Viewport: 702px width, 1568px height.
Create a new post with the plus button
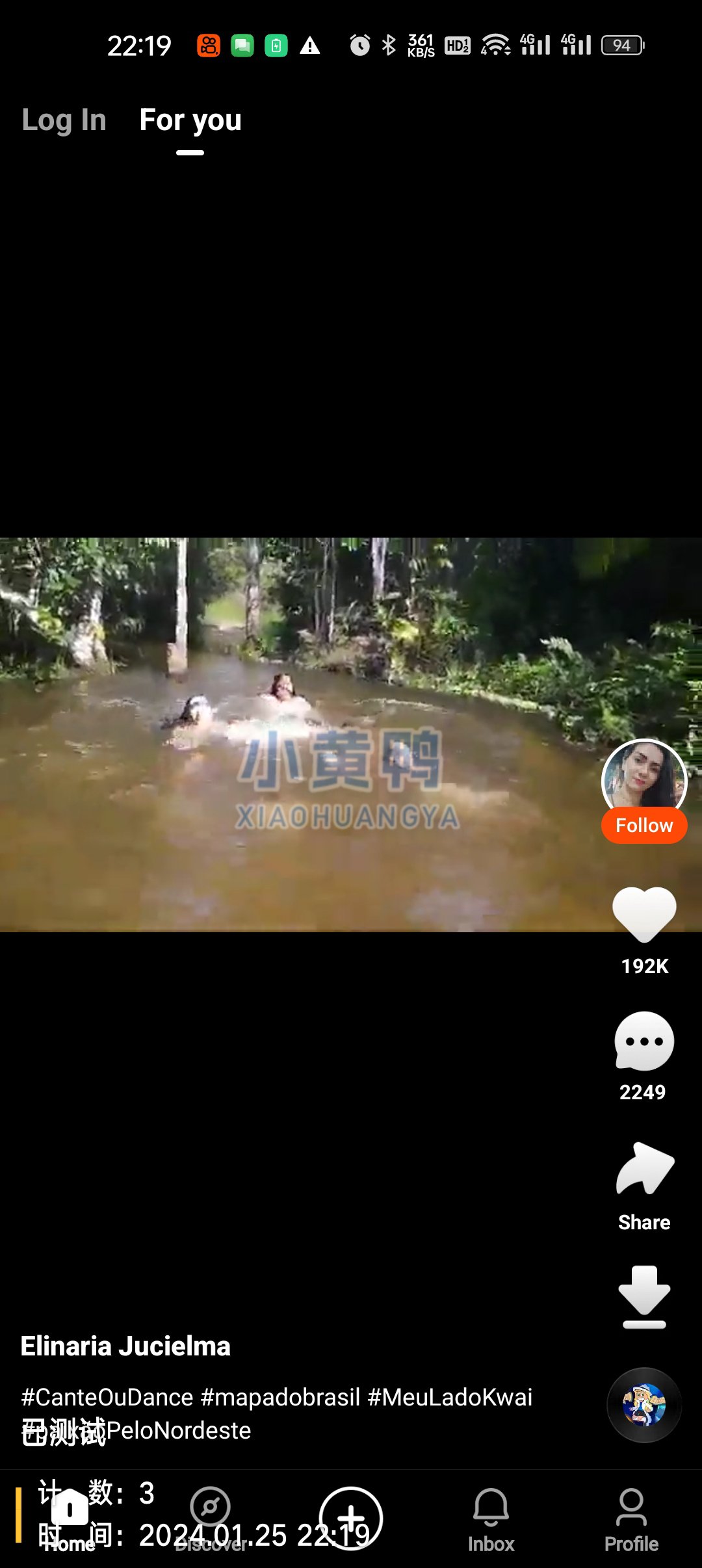click(350, 1518)
